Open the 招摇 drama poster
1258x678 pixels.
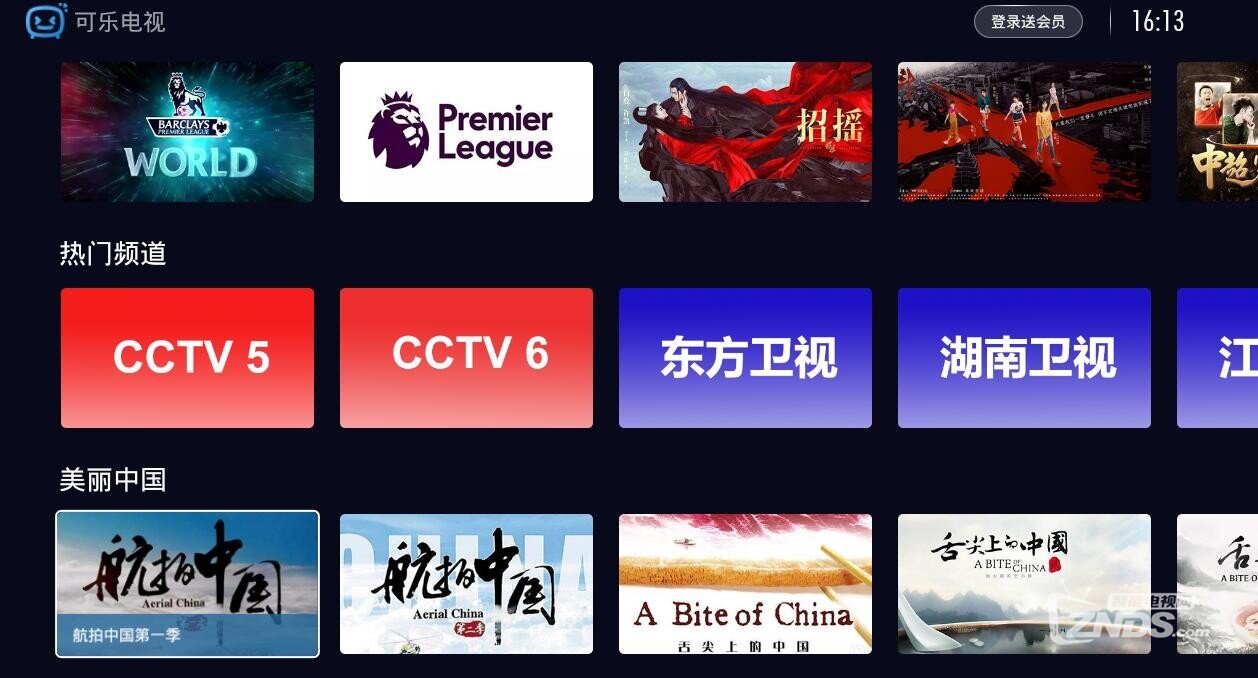coord(745,132)
